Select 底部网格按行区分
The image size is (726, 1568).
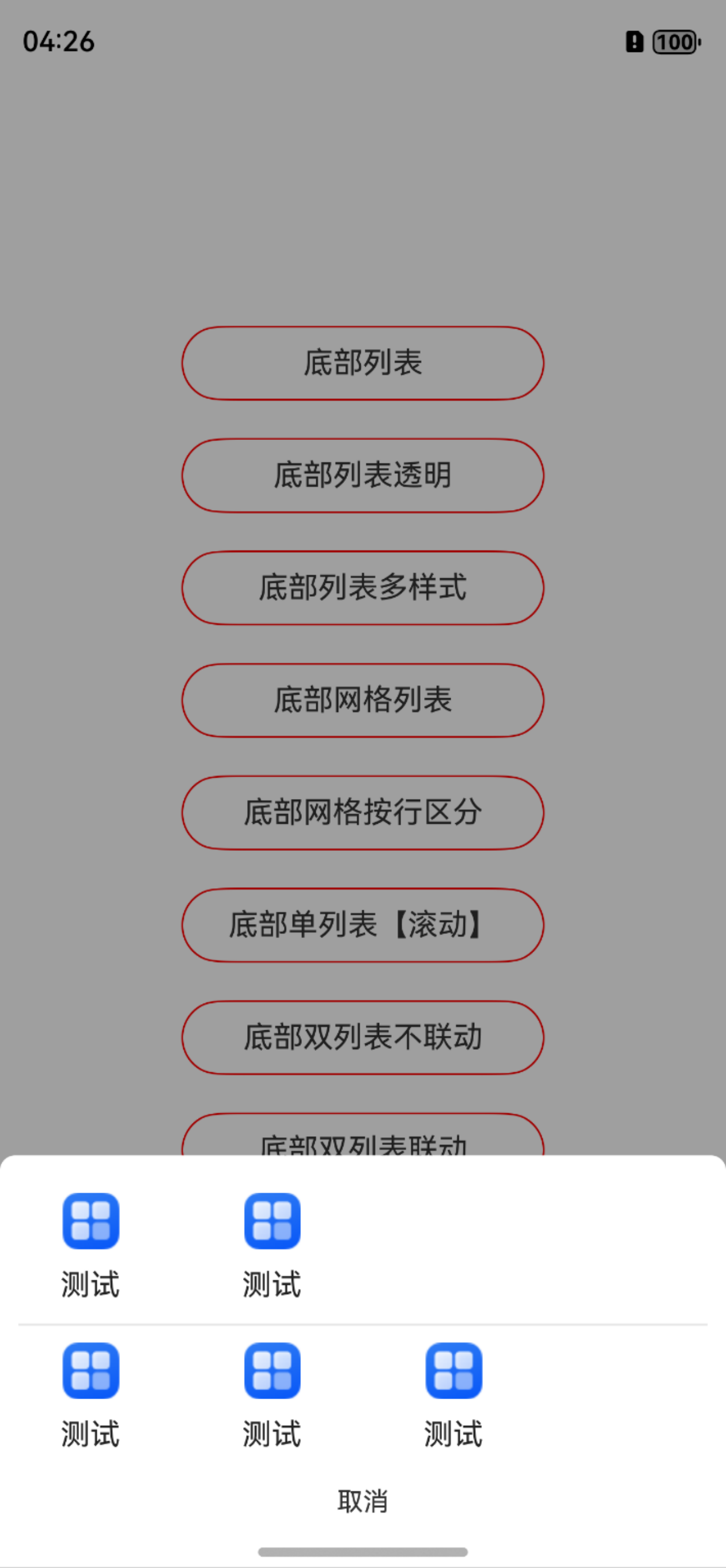362,813
